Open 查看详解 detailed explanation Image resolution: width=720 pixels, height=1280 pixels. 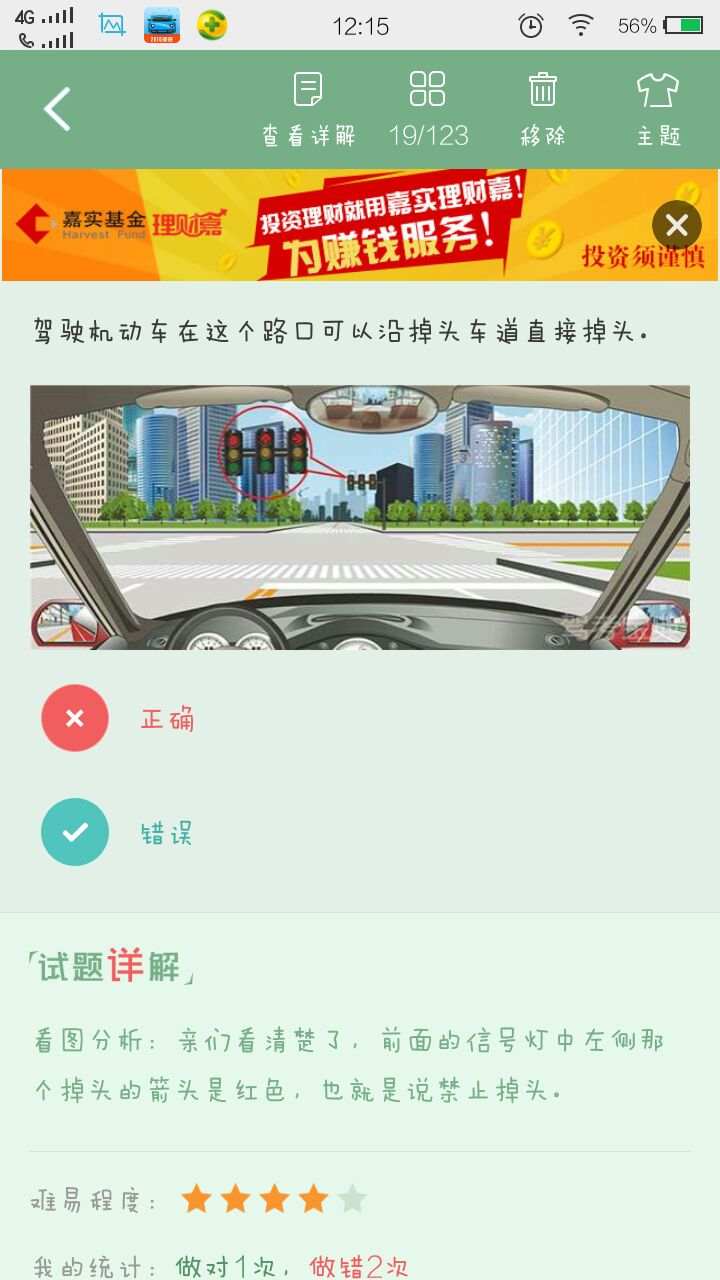(308, 109)
